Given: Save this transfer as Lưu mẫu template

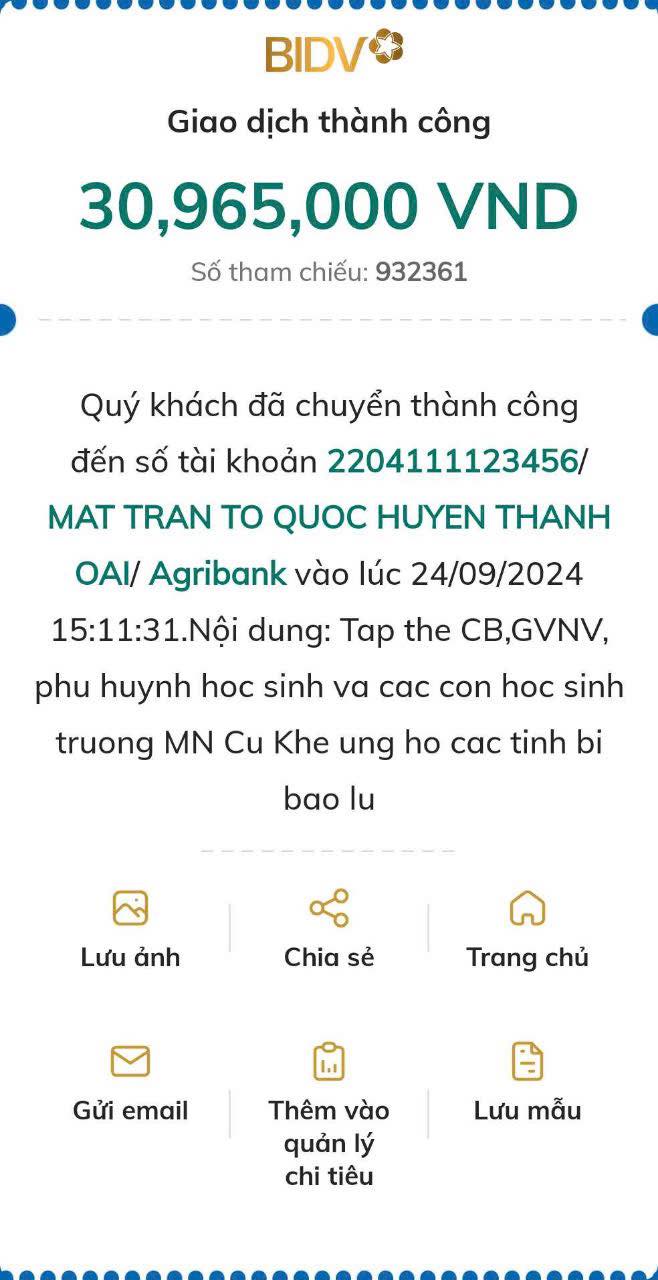Looking at the screenshot, I should tap(527, 1081).
